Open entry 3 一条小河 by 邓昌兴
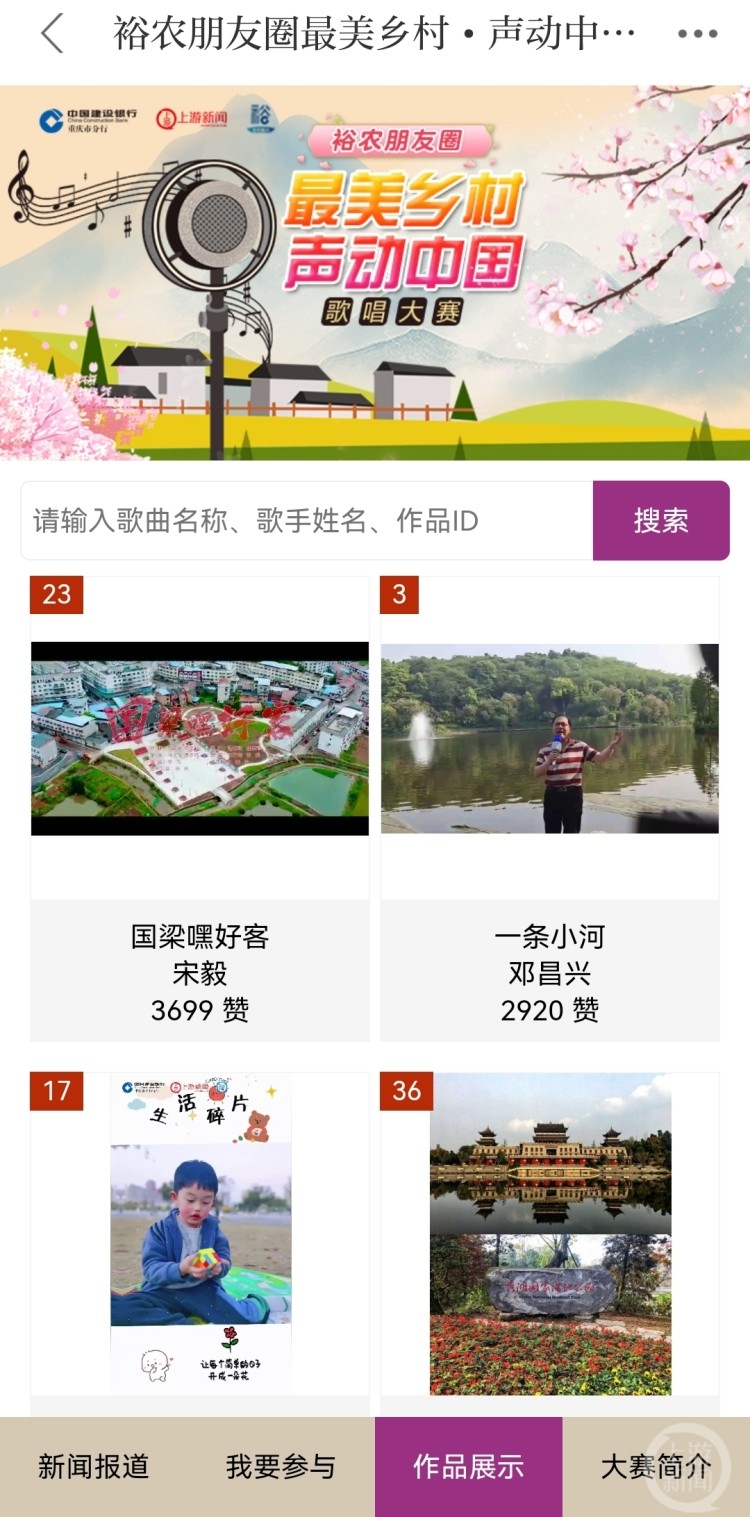750x1517 pixels. coord(550,809)
